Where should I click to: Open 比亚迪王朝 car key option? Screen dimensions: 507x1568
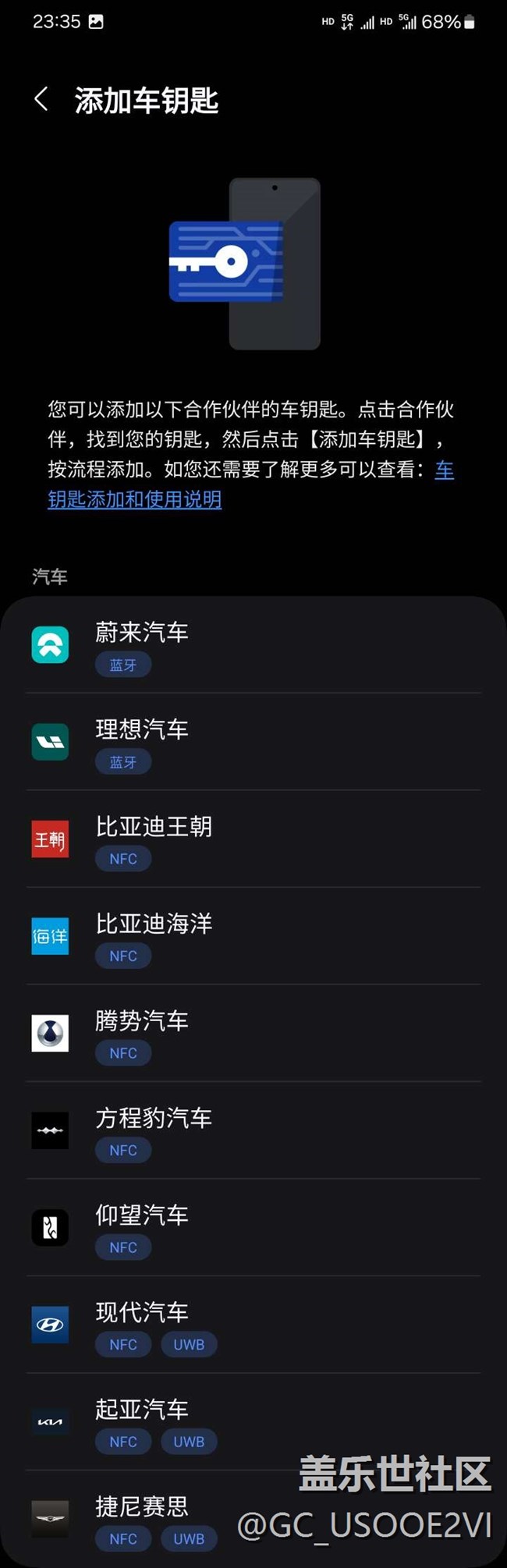(253, 839)
